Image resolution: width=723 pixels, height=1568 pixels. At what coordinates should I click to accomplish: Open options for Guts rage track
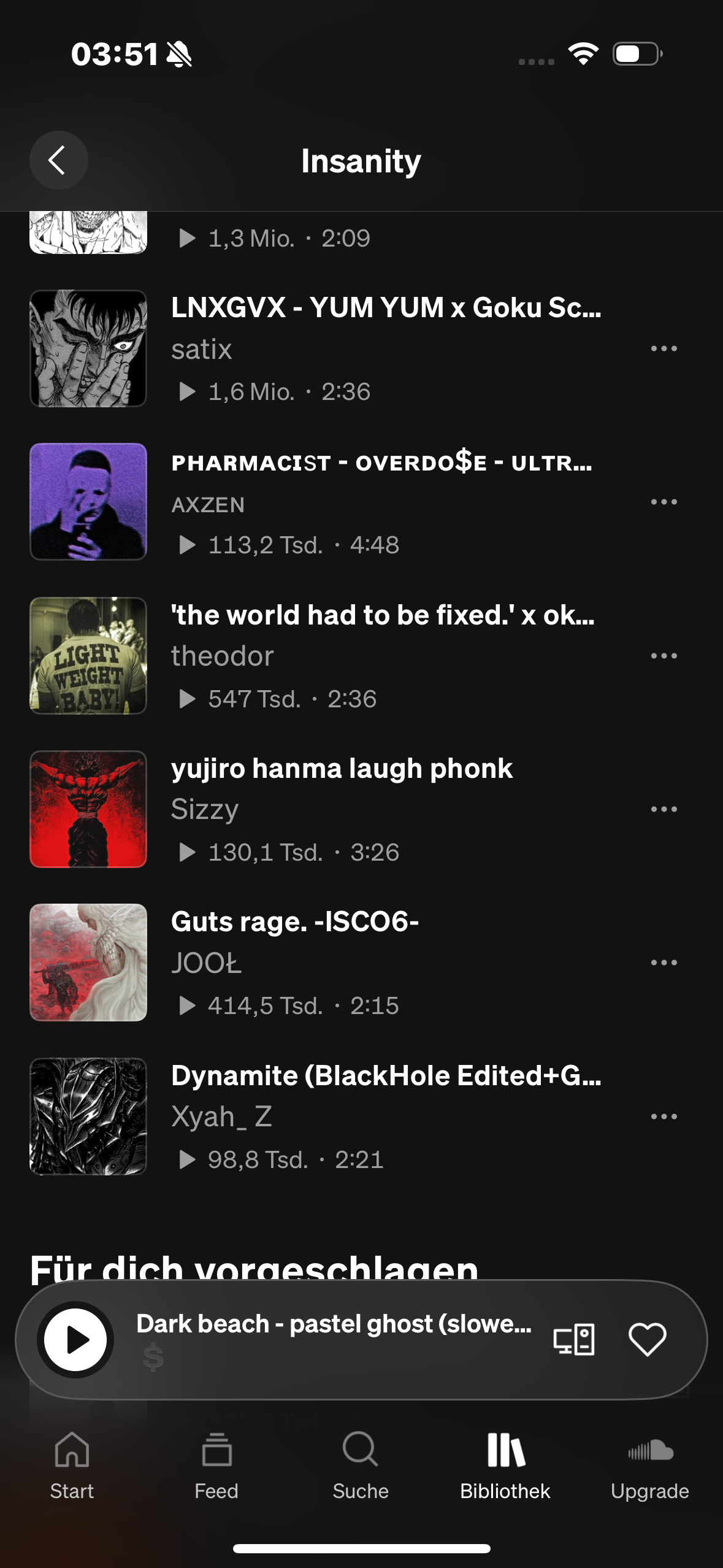664,963
